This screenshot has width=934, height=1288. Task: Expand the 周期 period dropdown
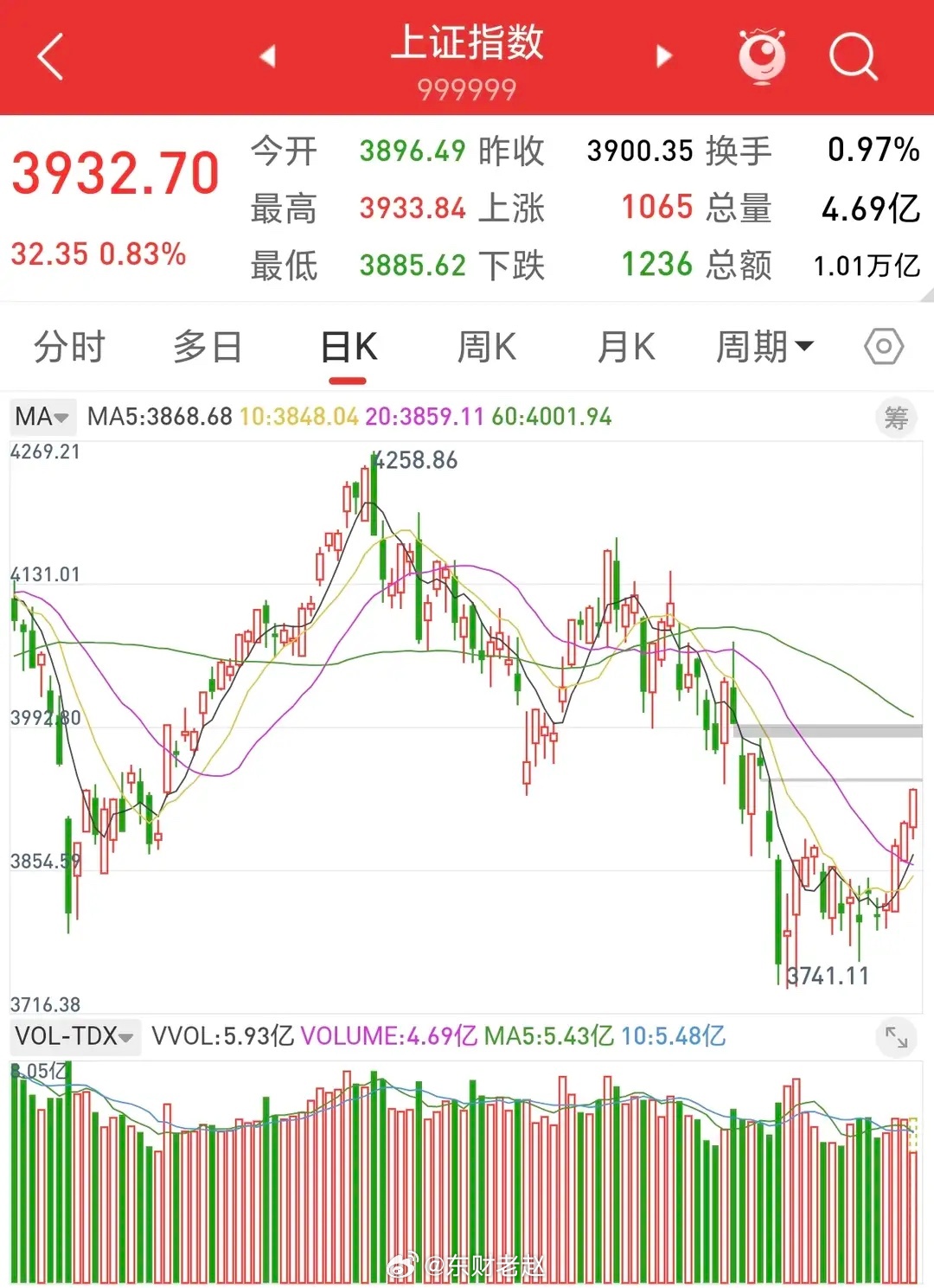(764, 347)
